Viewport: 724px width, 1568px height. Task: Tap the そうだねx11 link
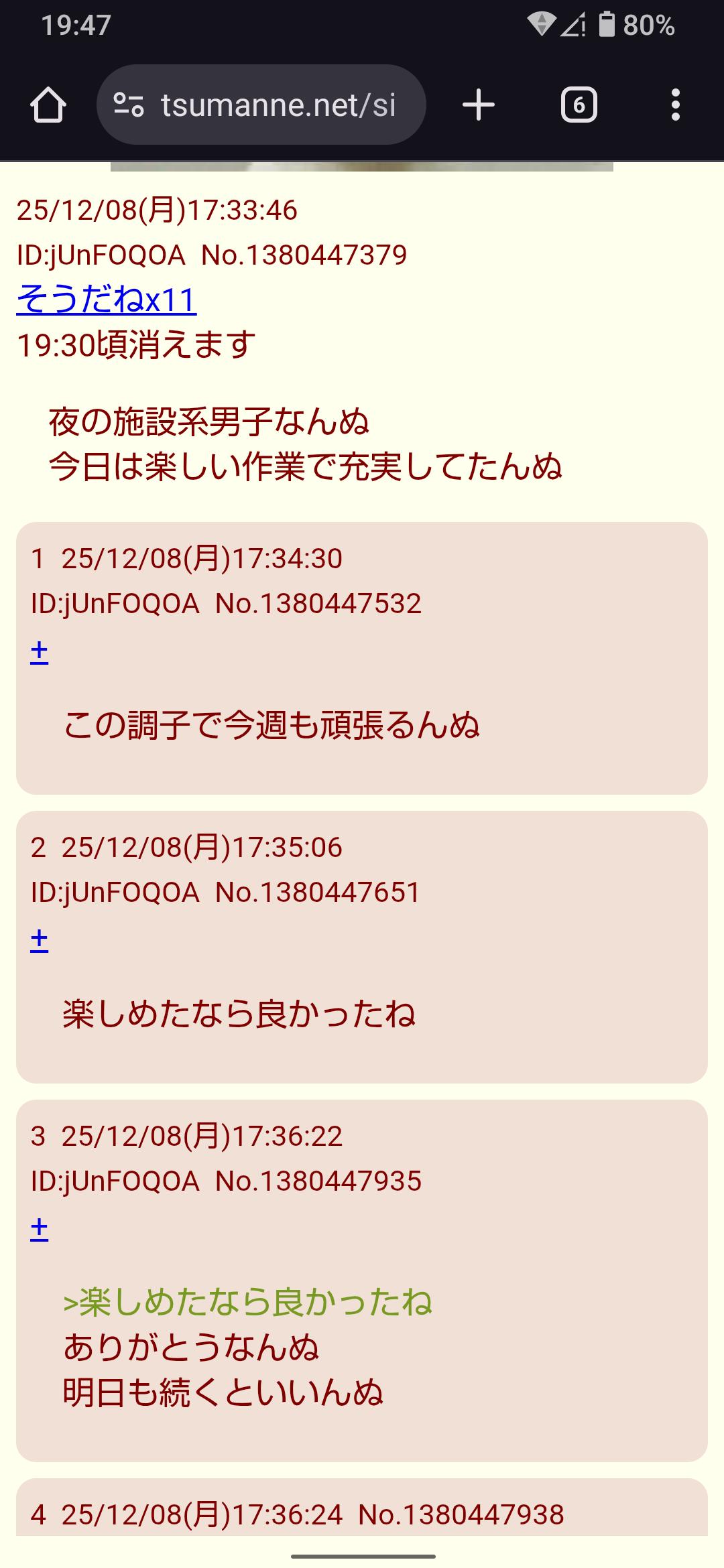point(106,300)
